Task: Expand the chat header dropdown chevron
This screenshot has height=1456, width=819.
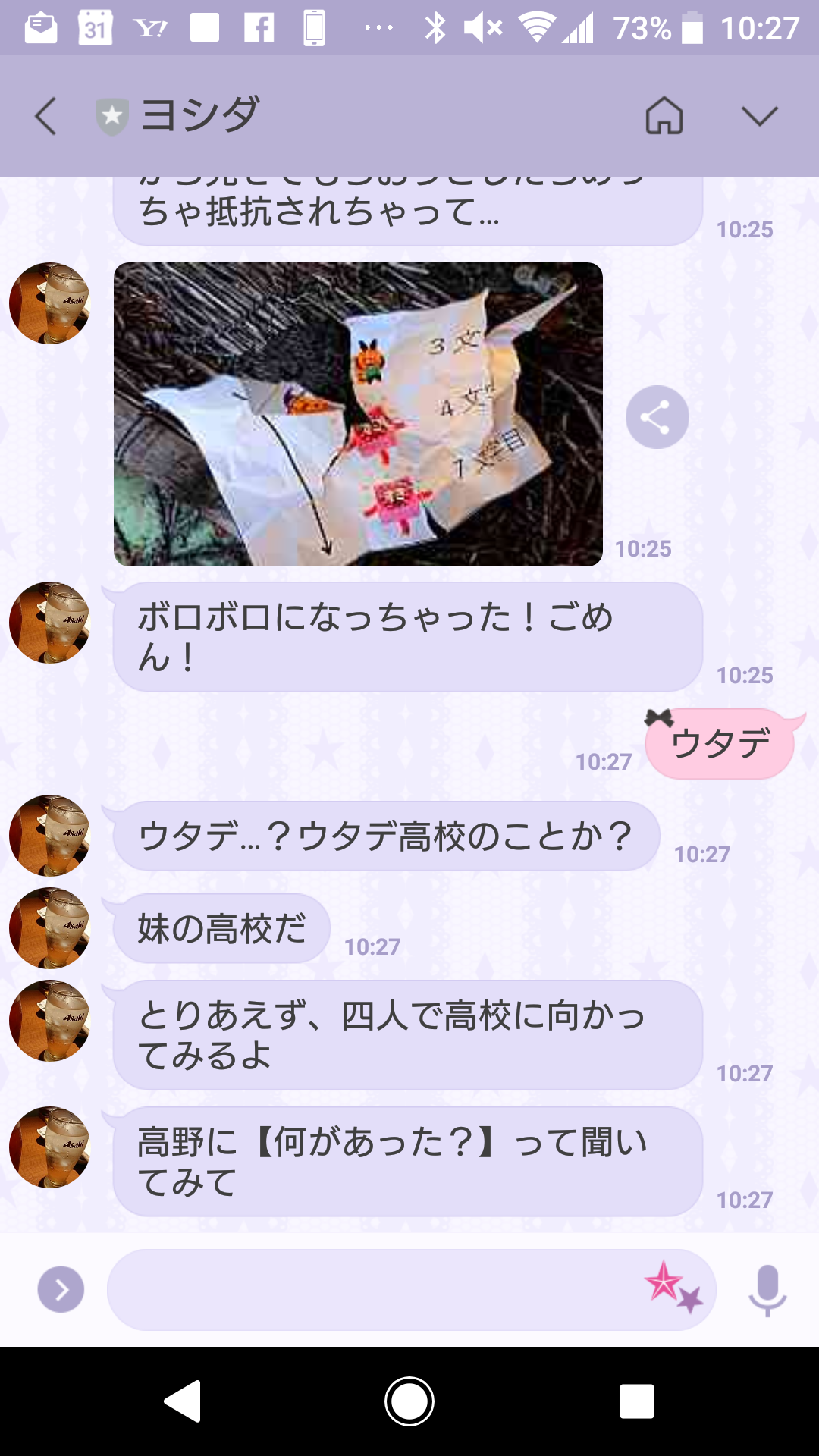Action: pyautogui.click(x=759, y=116)
